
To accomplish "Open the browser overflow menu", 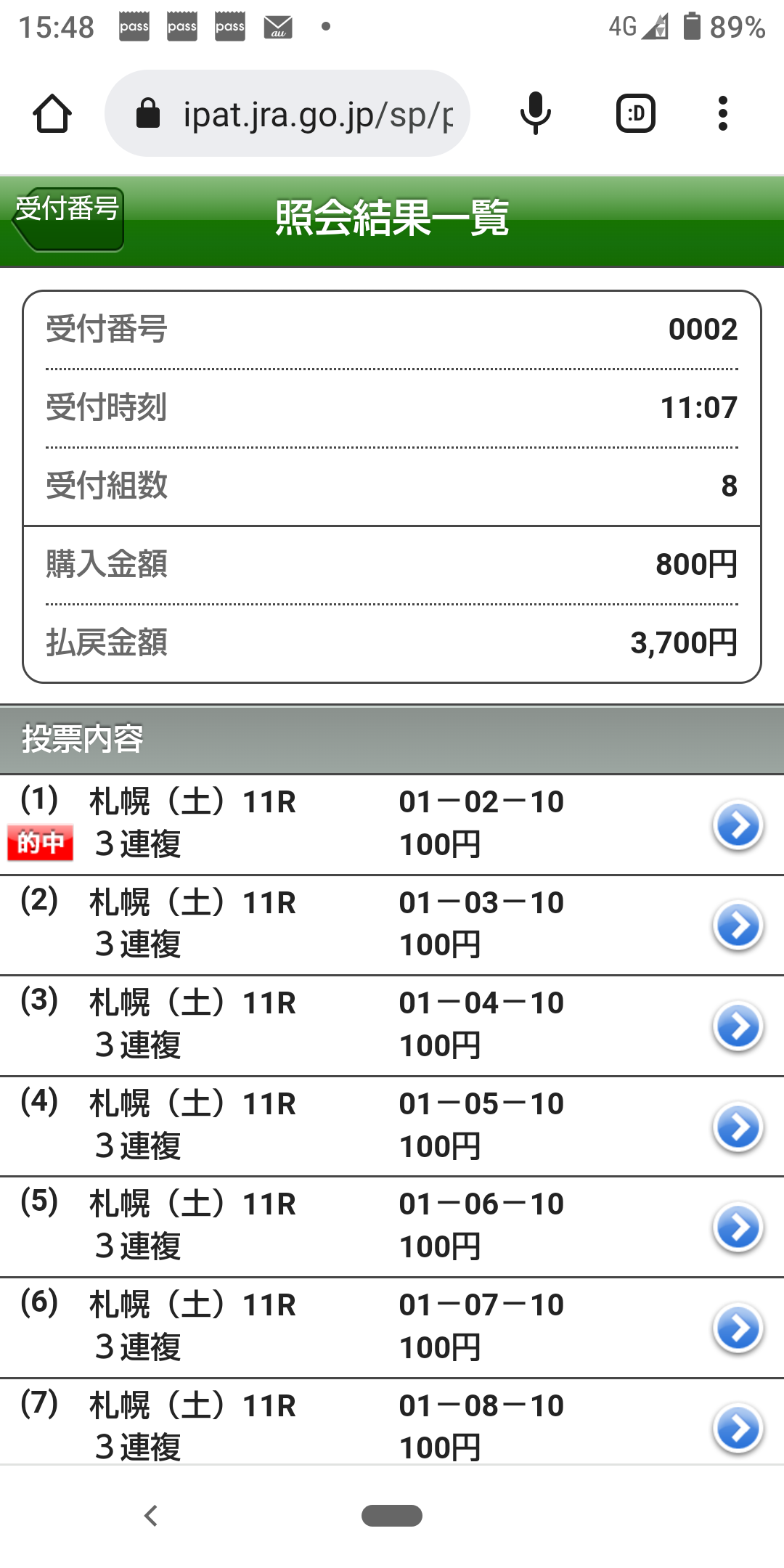I will point(722,114).
